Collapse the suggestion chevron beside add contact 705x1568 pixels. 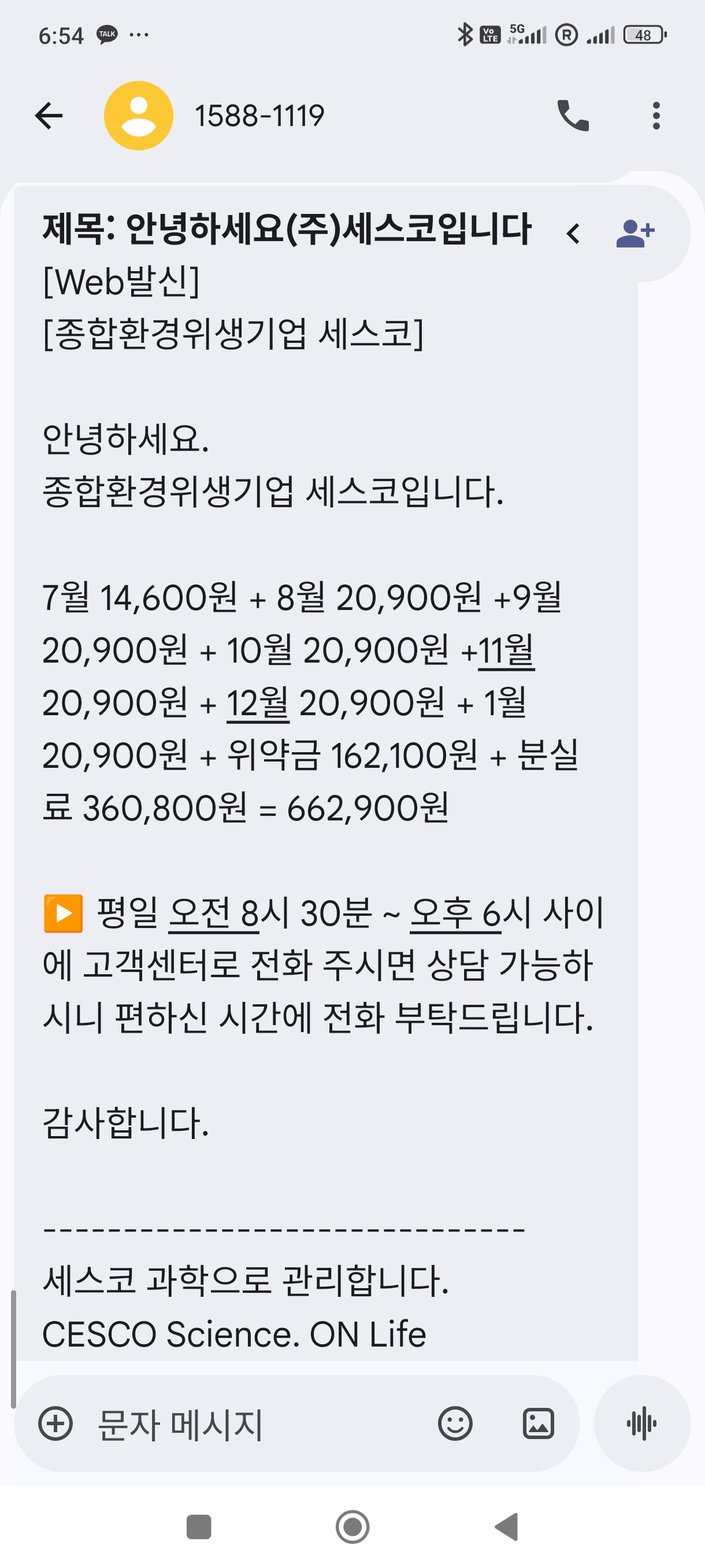pyautogui.click(x=573, y=233)
